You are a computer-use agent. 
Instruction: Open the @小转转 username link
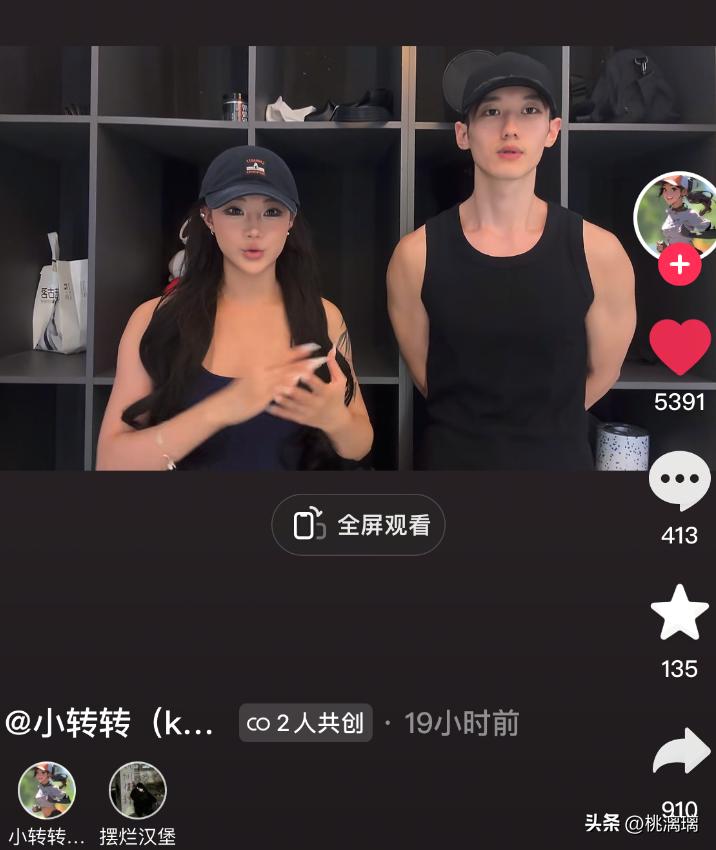click(x=110, y=723)
